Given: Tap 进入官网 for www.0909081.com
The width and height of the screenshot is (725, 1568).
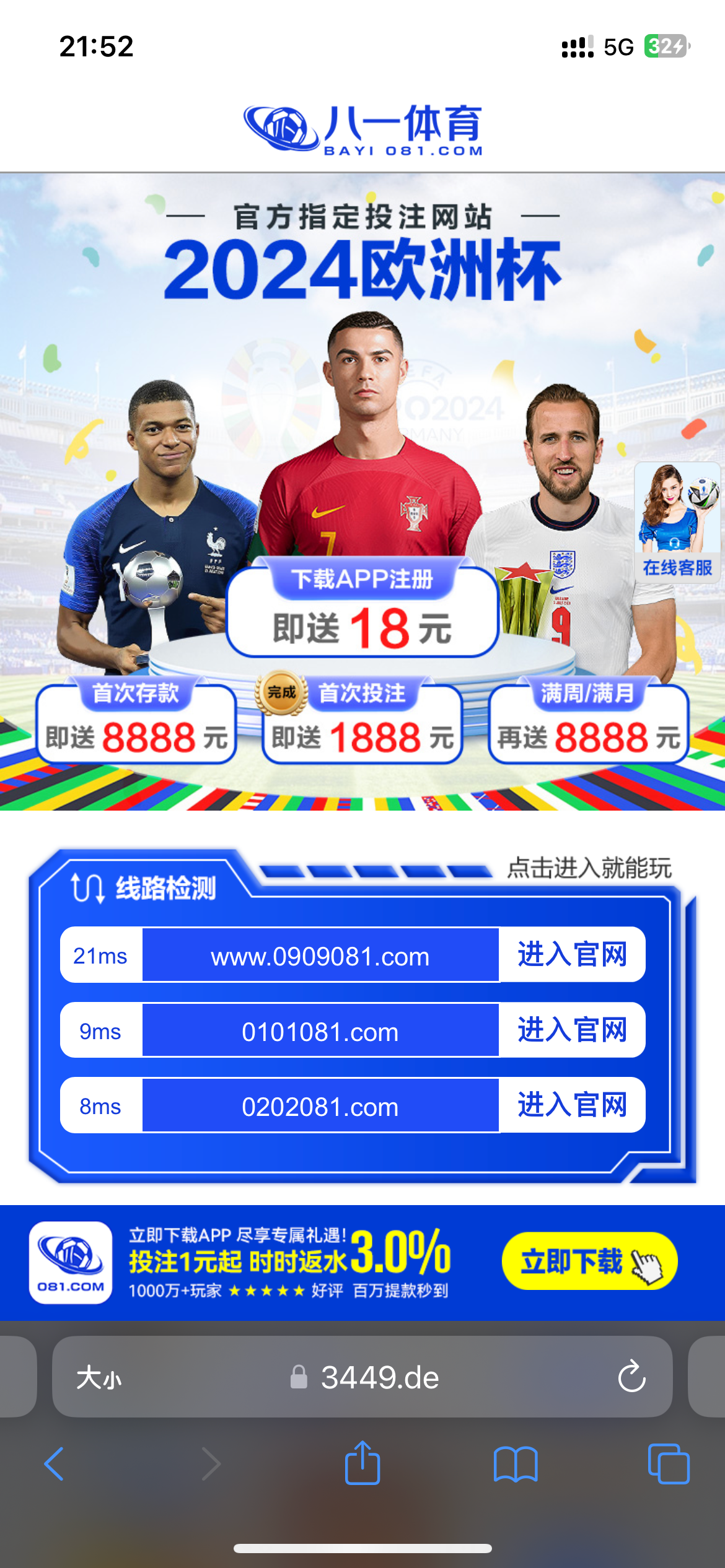Looking at the screenshot, I should (571, 954).
